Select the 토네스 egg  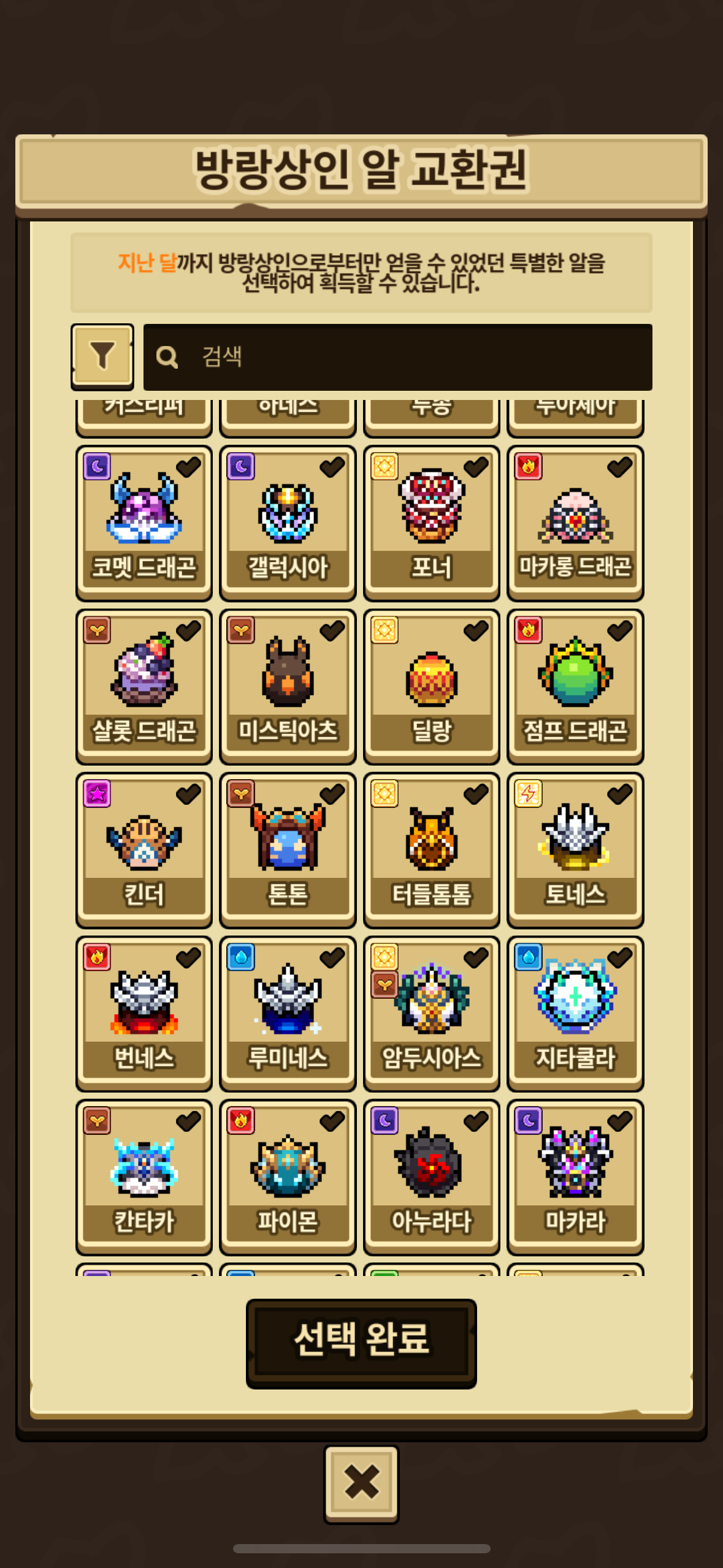tap(575, 850)
